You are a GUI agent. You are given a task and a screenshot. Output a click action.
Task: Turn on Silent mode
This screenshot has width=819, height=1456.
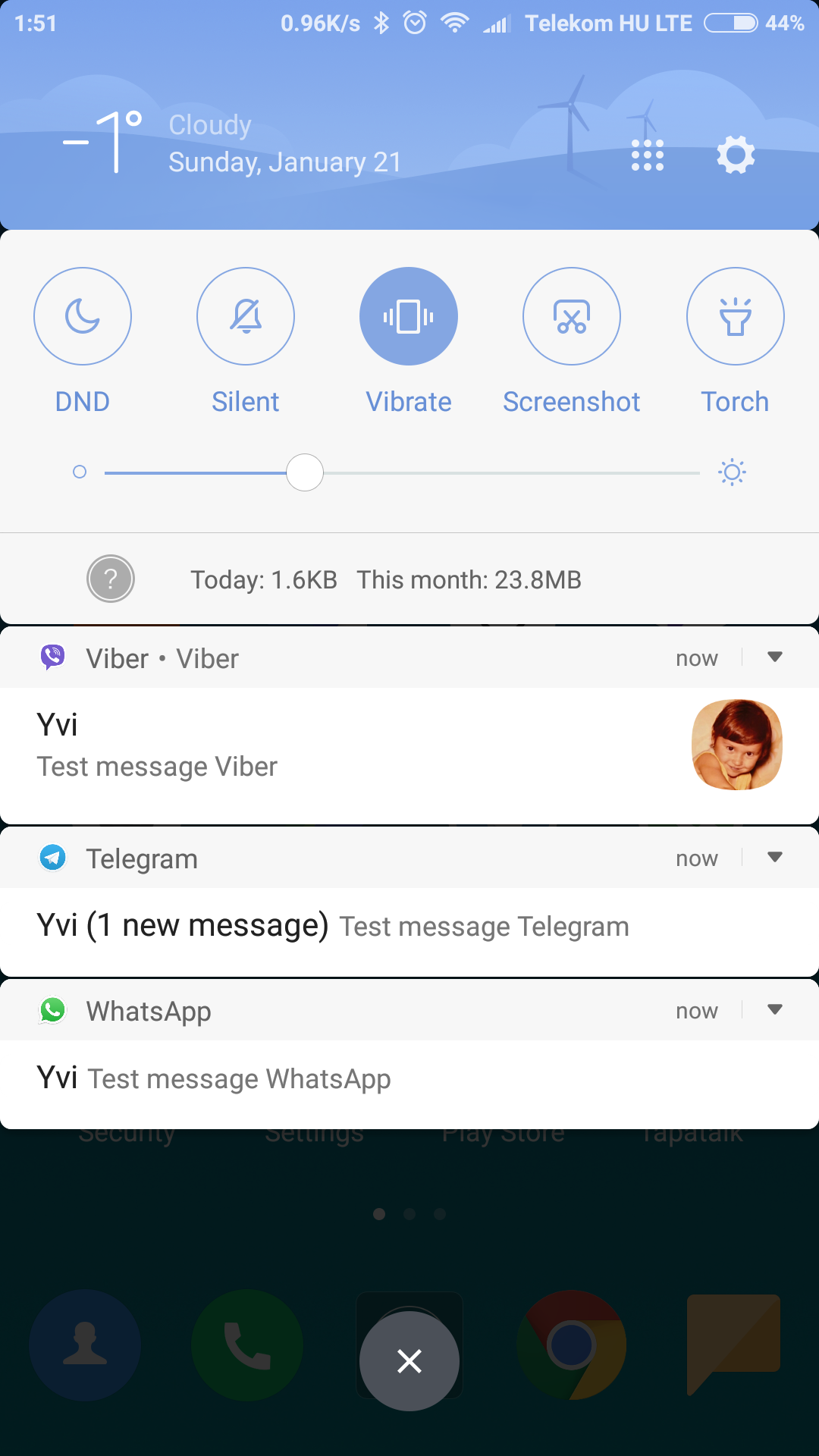246,317
